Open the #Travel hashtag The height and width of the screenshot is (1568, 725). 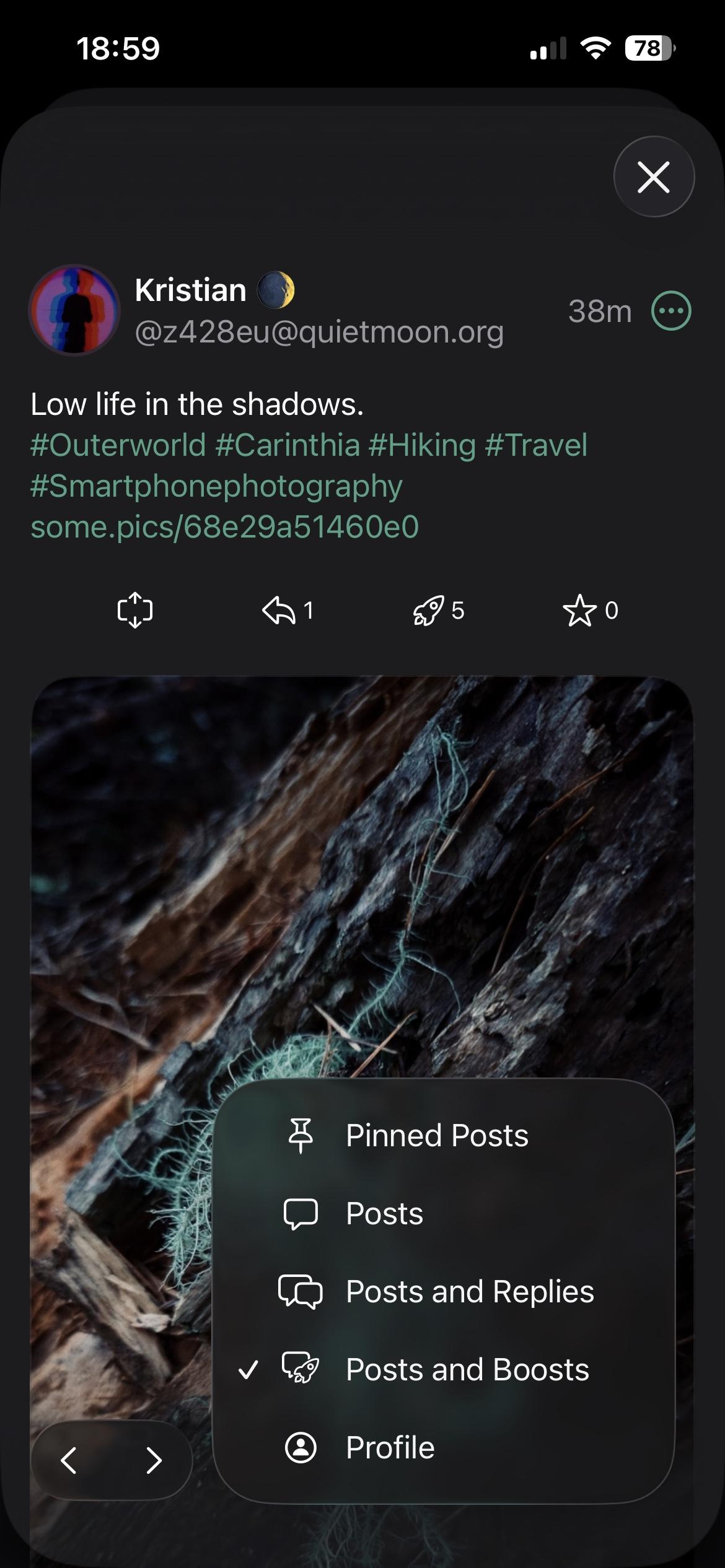pyautogui.click(x=536, y=445)
